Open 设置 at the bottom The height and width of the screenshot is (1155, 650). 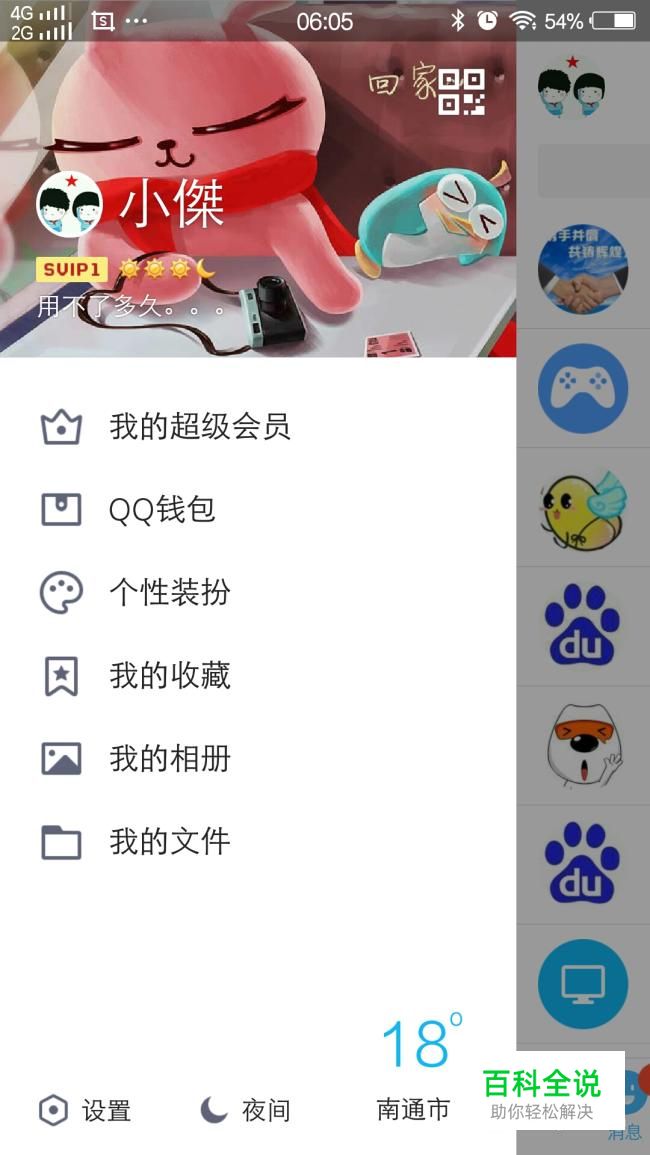[85, 1110]
